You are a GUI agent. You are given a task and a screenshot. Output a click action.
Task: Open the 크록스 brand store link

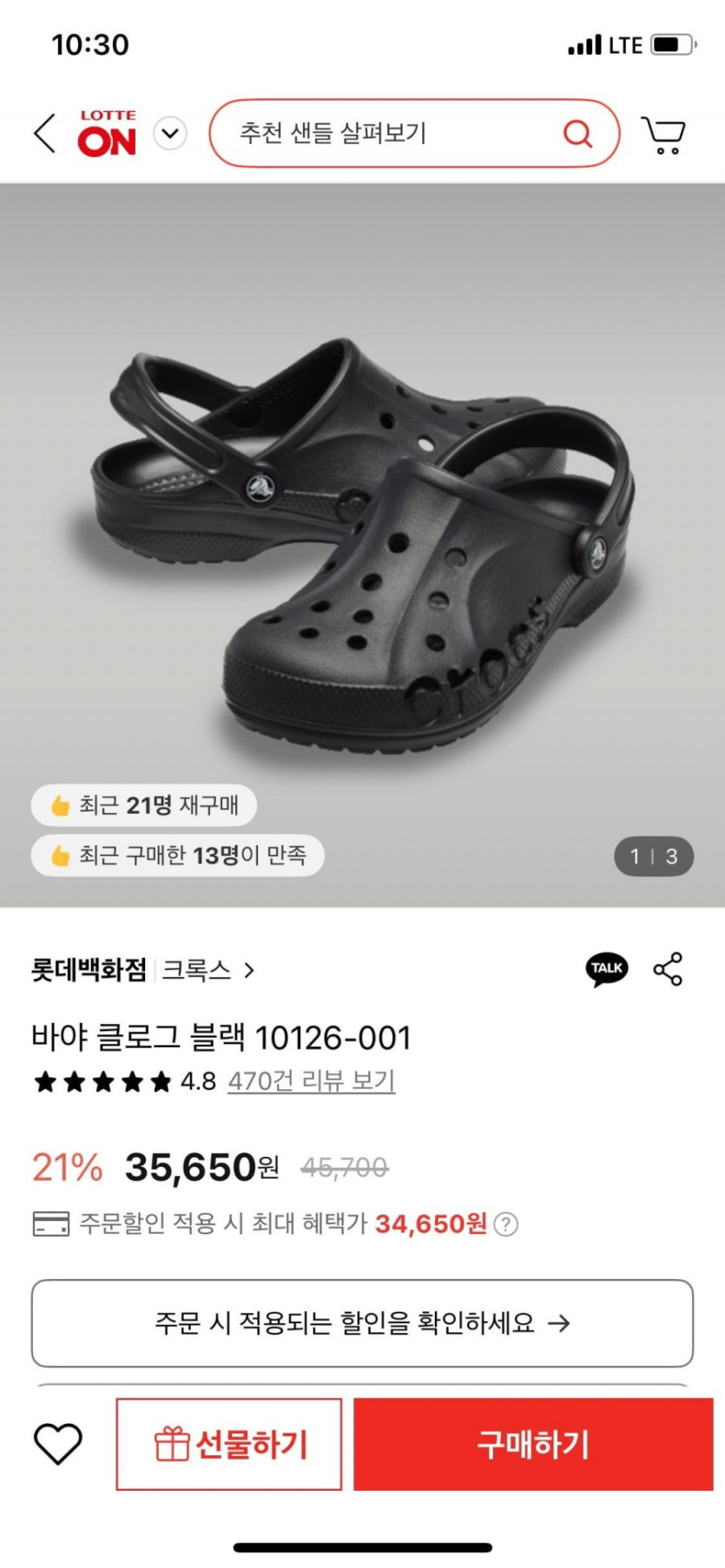tap(208, 970)
